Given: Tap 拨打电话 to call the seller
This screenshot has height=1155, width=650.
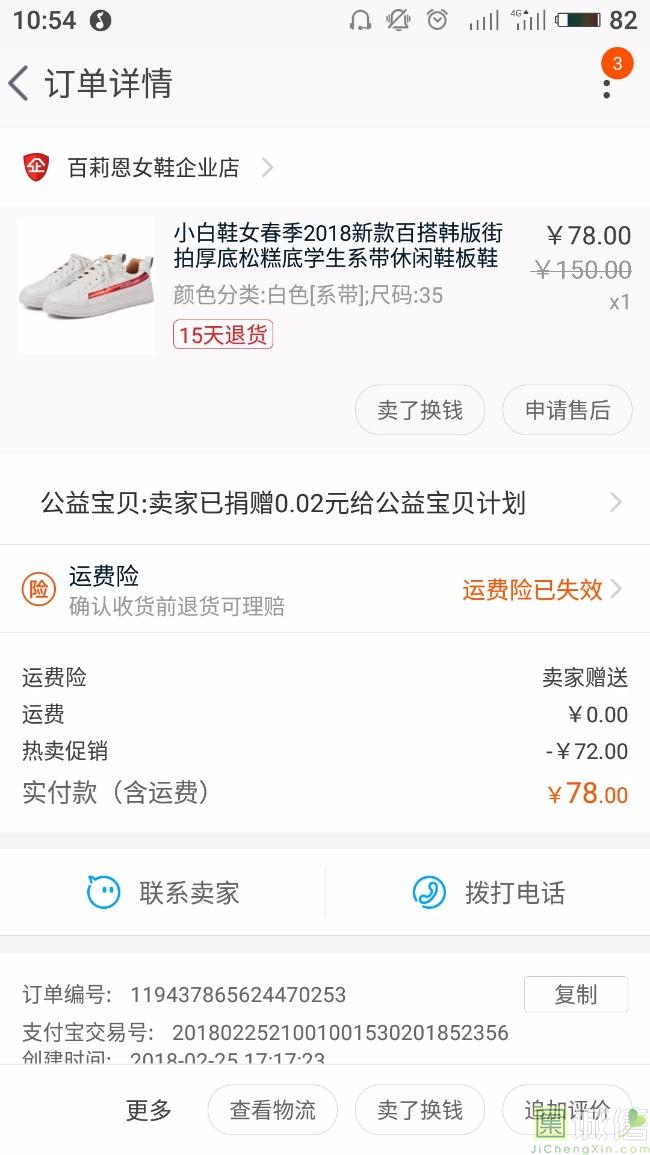Looking at the screenshot, I should [489, 892].
